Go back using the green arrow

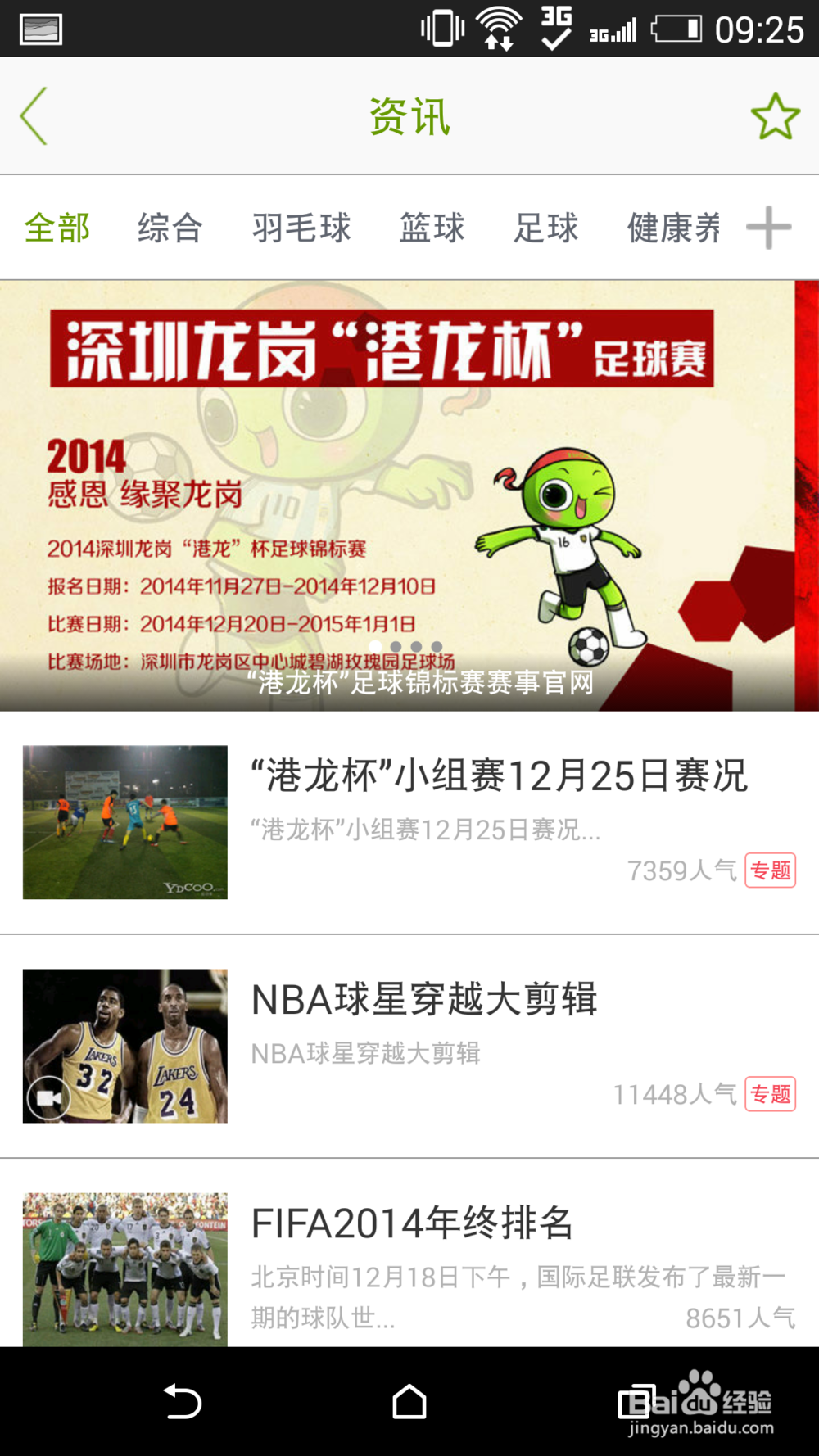coord(34,116)
